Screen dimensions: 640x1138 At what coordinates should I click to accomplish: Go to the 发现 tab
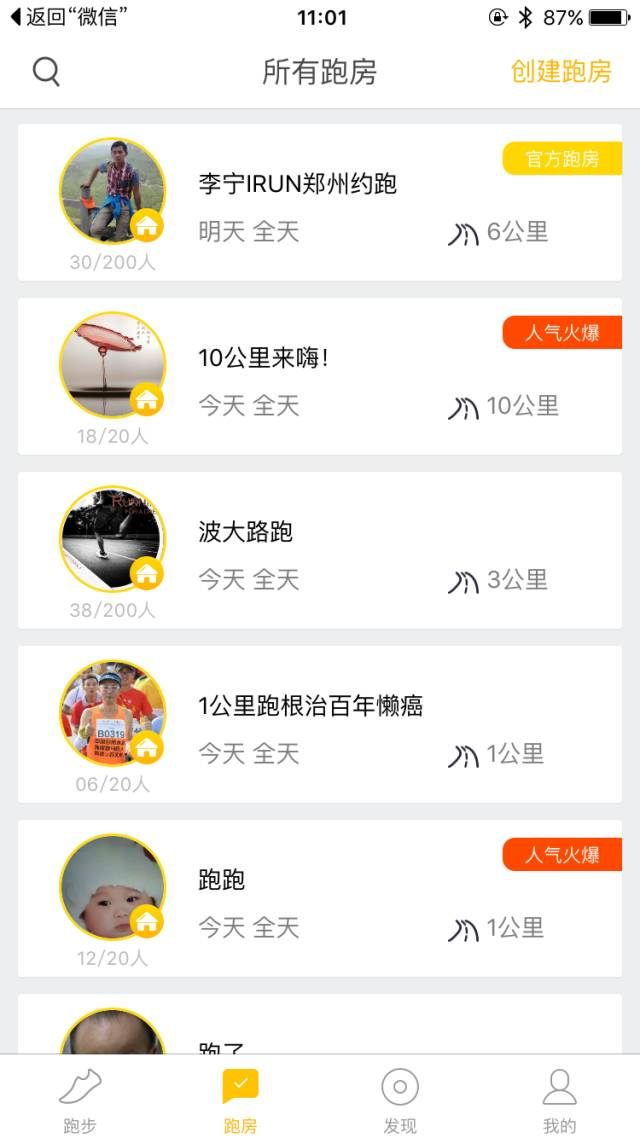[x=400, y=1098]
